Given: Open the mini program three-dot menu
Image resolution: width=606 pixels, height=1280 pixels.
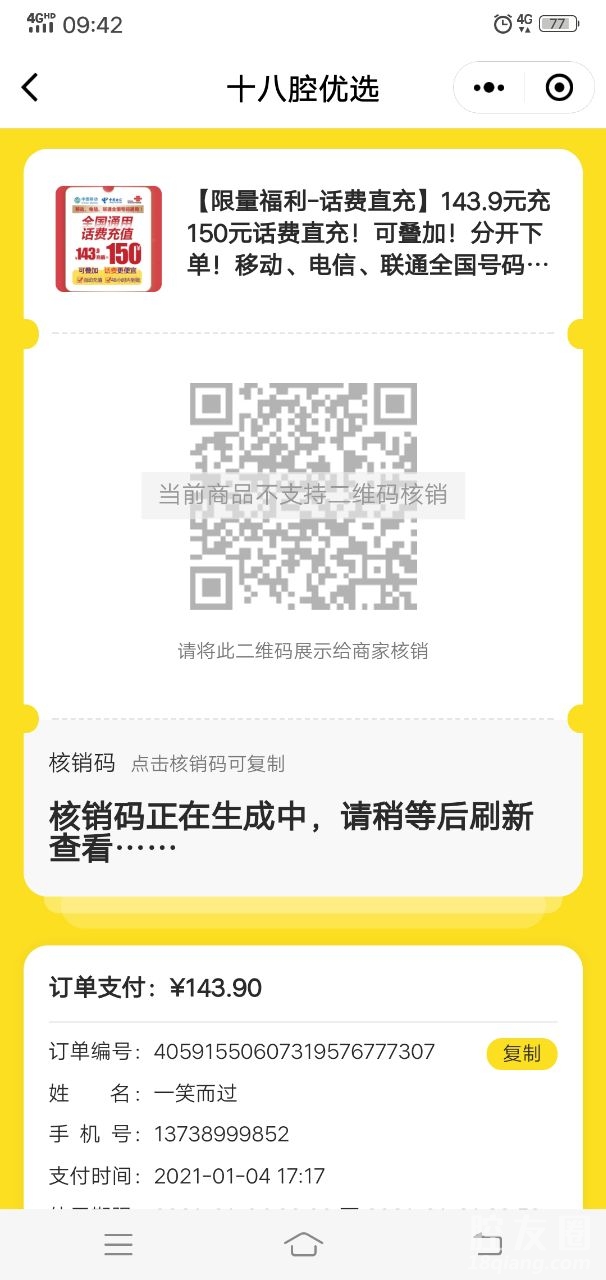Looking at the screenshot, I should pyautogui.click(x=488, y=88).
